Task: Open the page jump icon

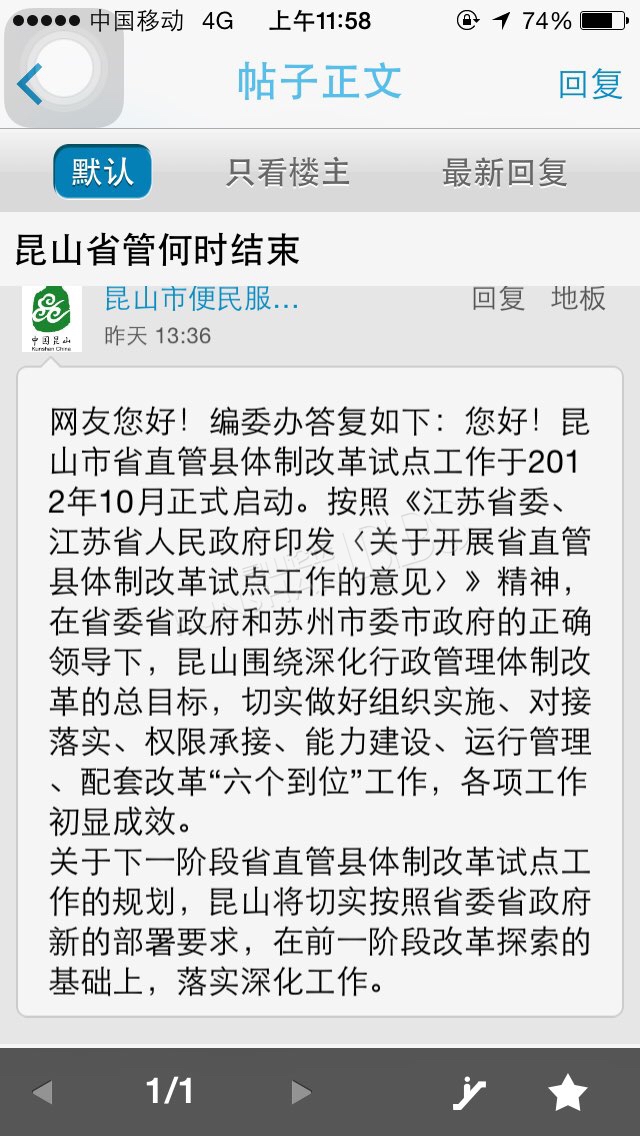Action: 469,1093
